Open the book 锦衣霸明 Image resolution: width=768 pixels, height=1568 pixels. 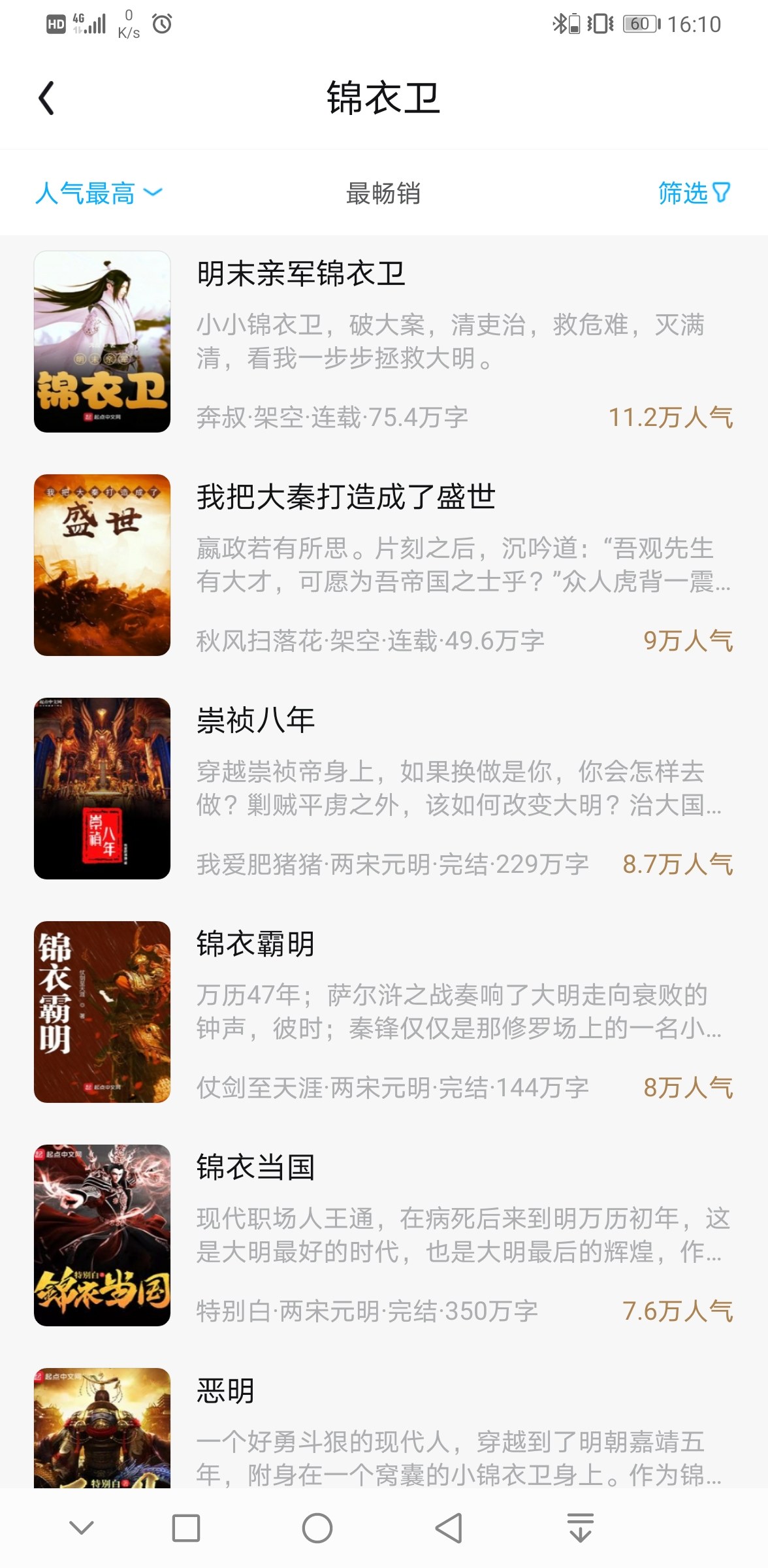point(384,1012)
